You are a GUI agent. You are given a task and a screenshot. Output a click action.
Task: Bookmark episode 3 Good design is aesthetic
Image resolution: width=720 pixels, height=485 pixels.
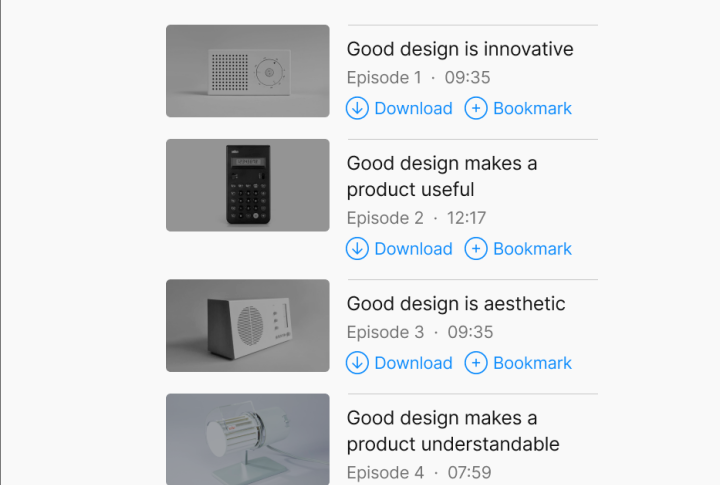(519, 363)
